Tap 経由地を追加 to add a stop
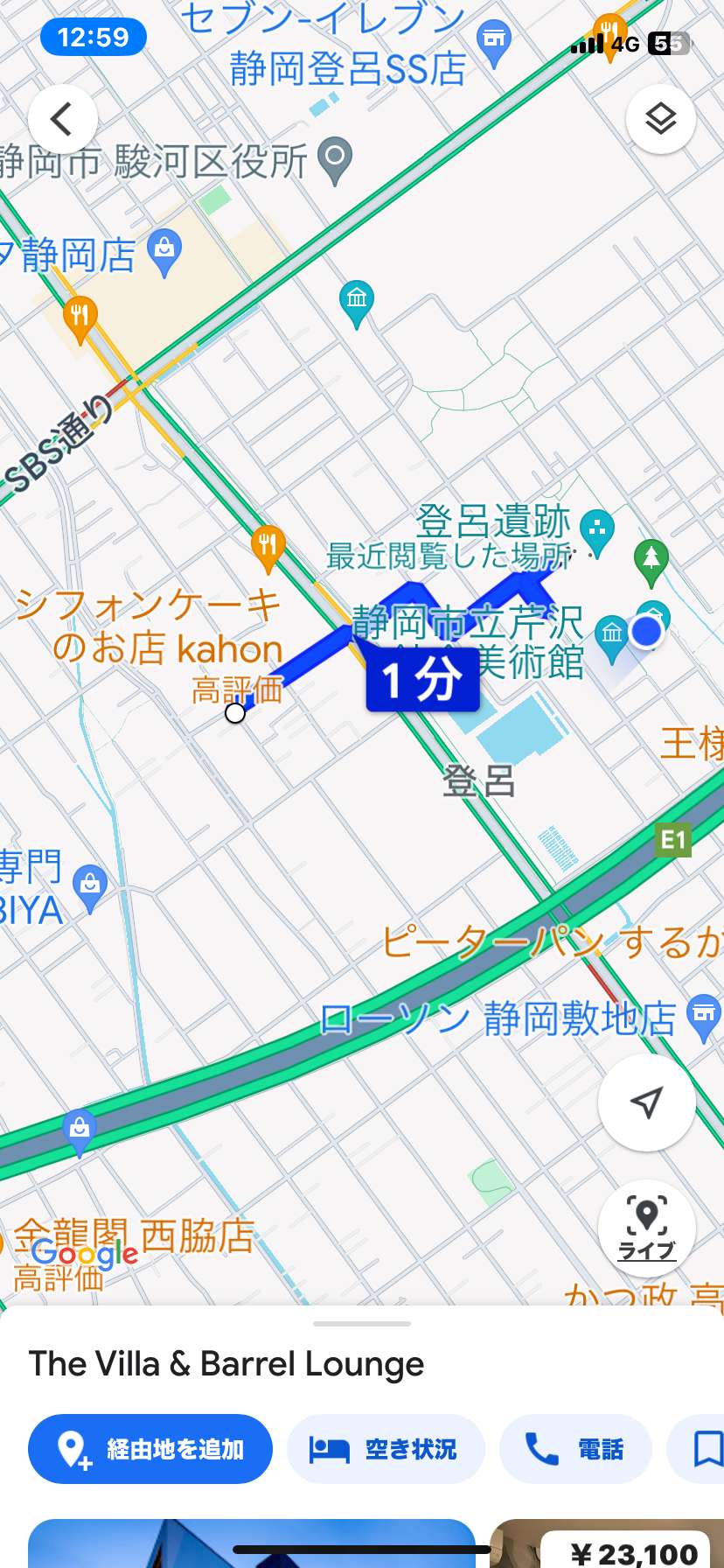 click(150, 1449)
